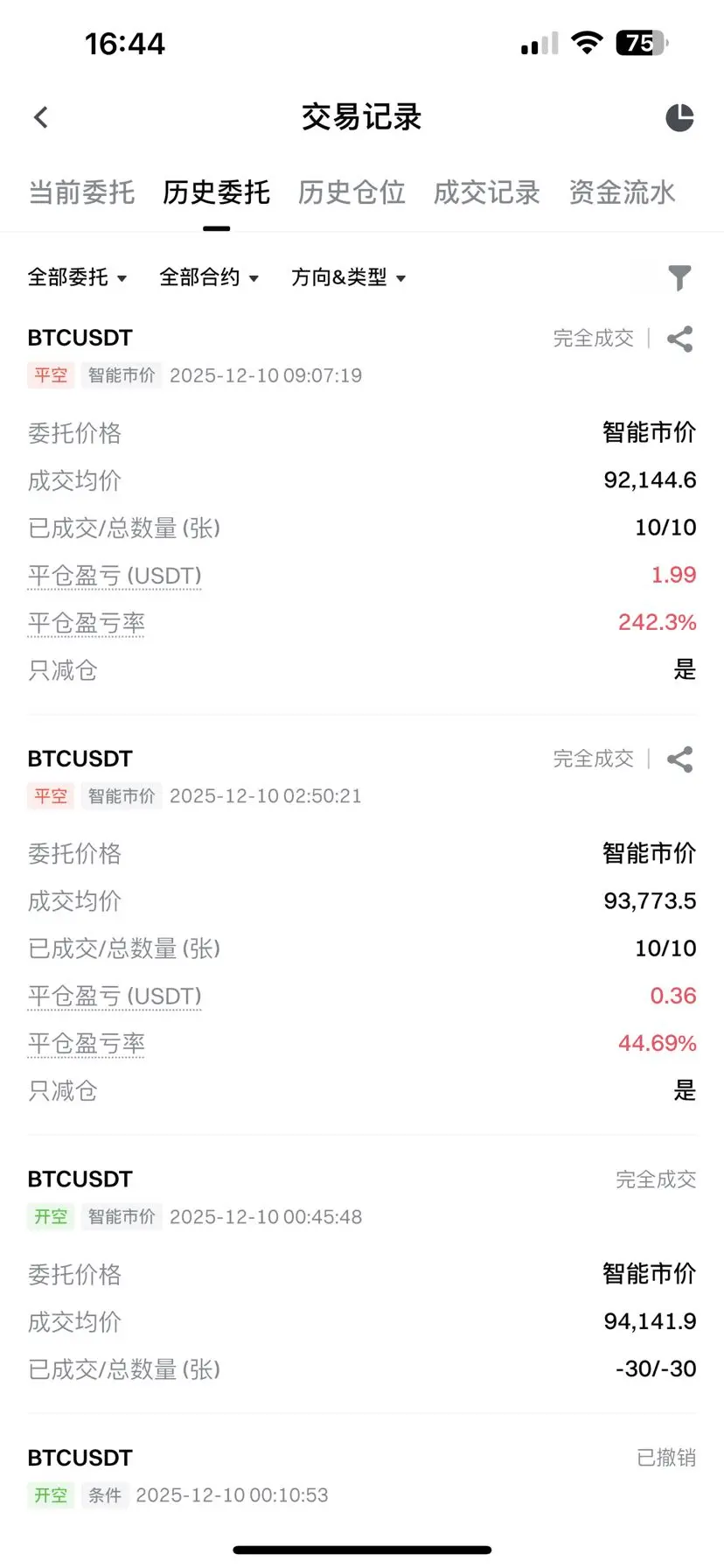The height and width of the screenshot is (1568, 724).
Task: Show explanation for 平仓盈亏 (USDT) of 0.36
Action: pos(115,997)
